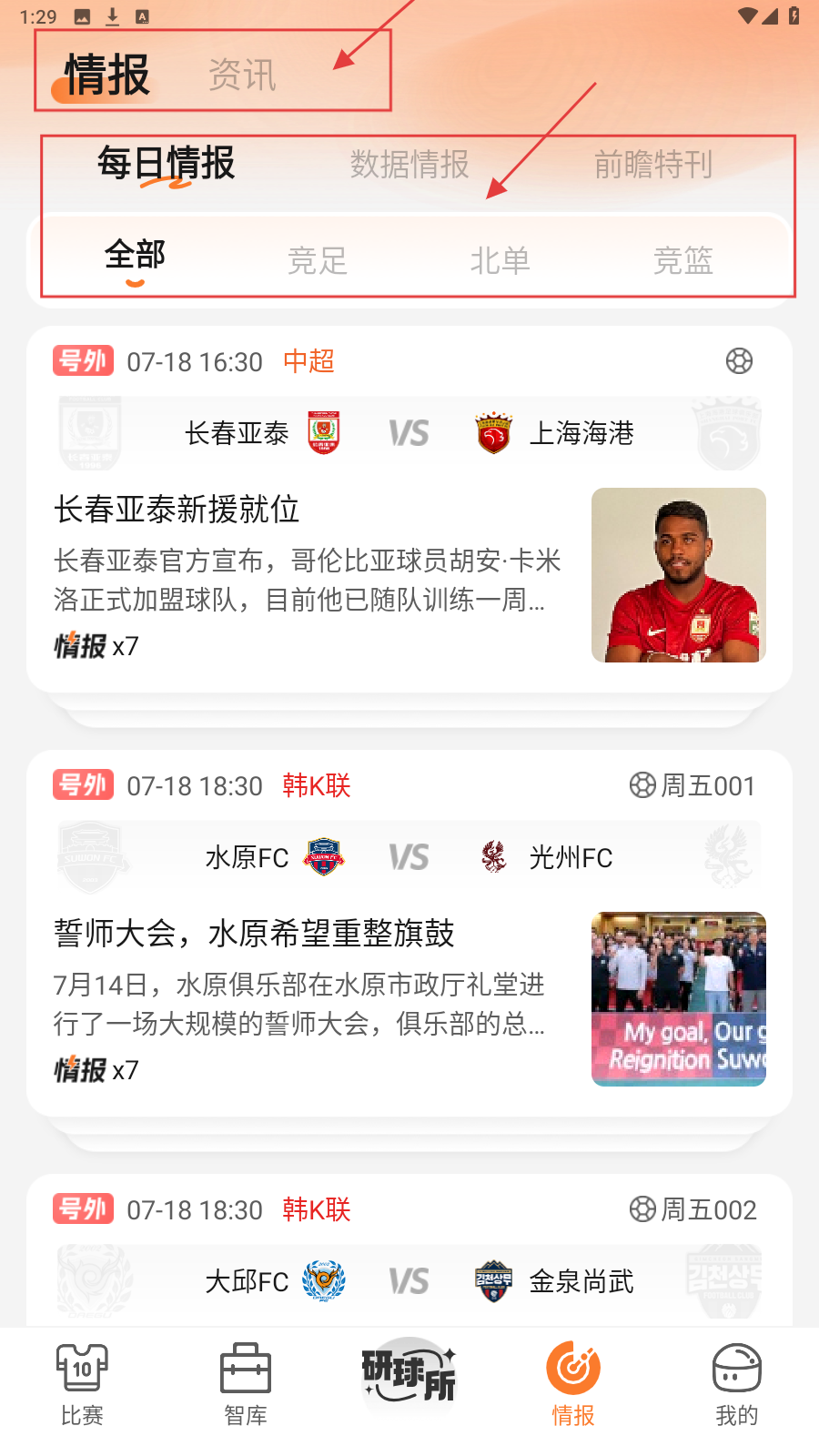The height and width of the screenshot is (1456, 819).
Task: Filter by 竞足
Action: pyautogui.click(x=318, y=261)
